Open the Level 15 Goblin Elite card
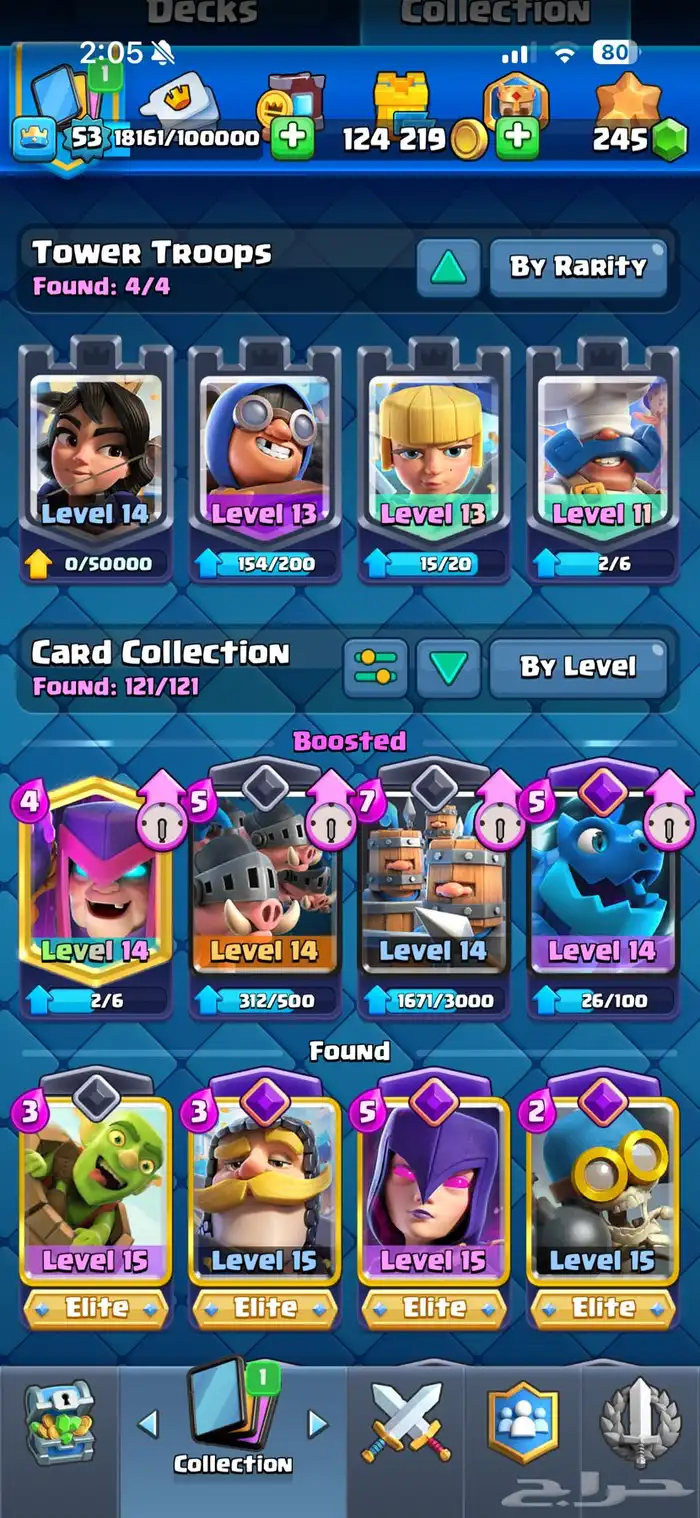The width and height of the screenshot is (700, 1518). [96, 1200]
